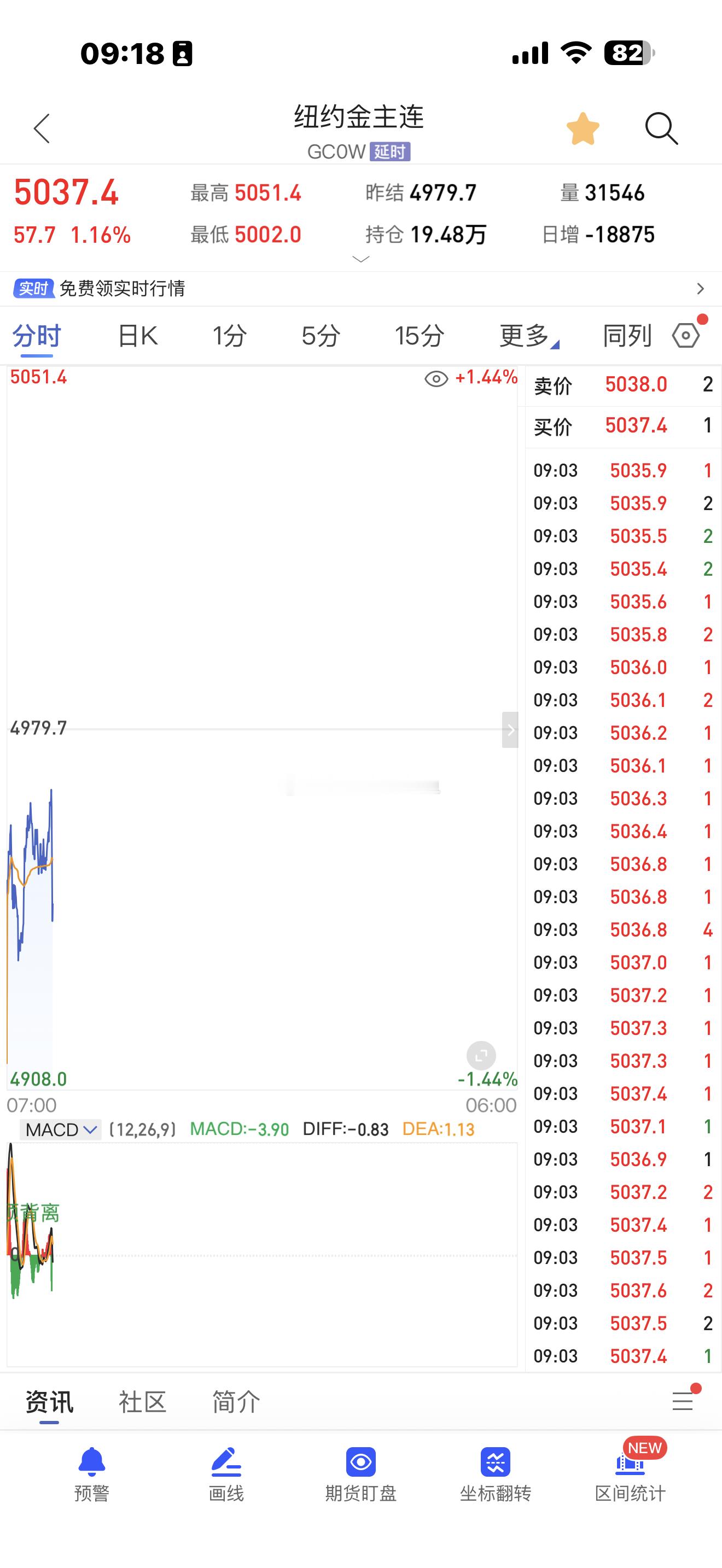
Task: Toggle the chart eye visibility icon
Action: coord(436,379)
